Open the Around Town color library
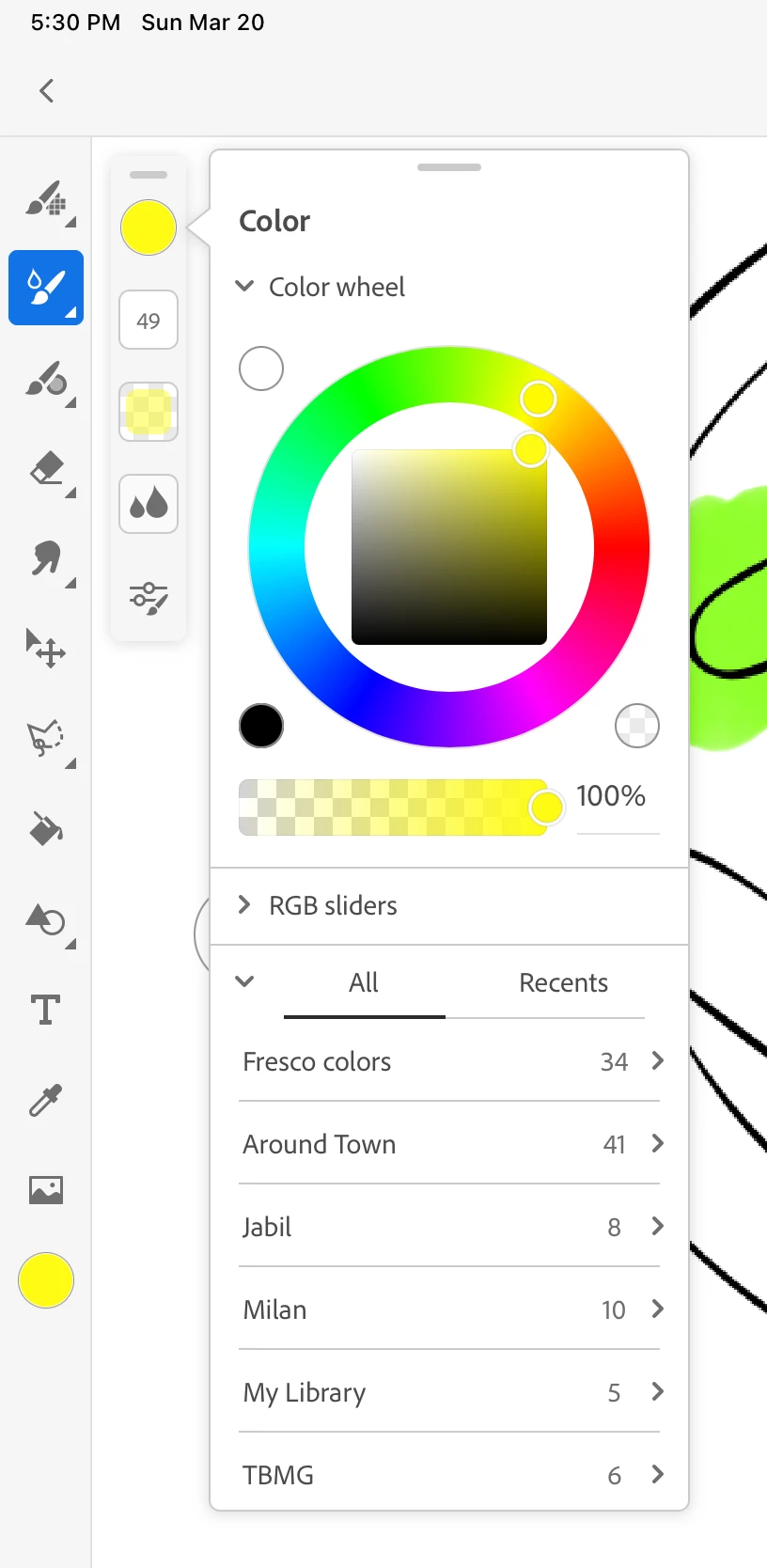The height and width of the screenshot is (1568, 767). coord(449,1145)
